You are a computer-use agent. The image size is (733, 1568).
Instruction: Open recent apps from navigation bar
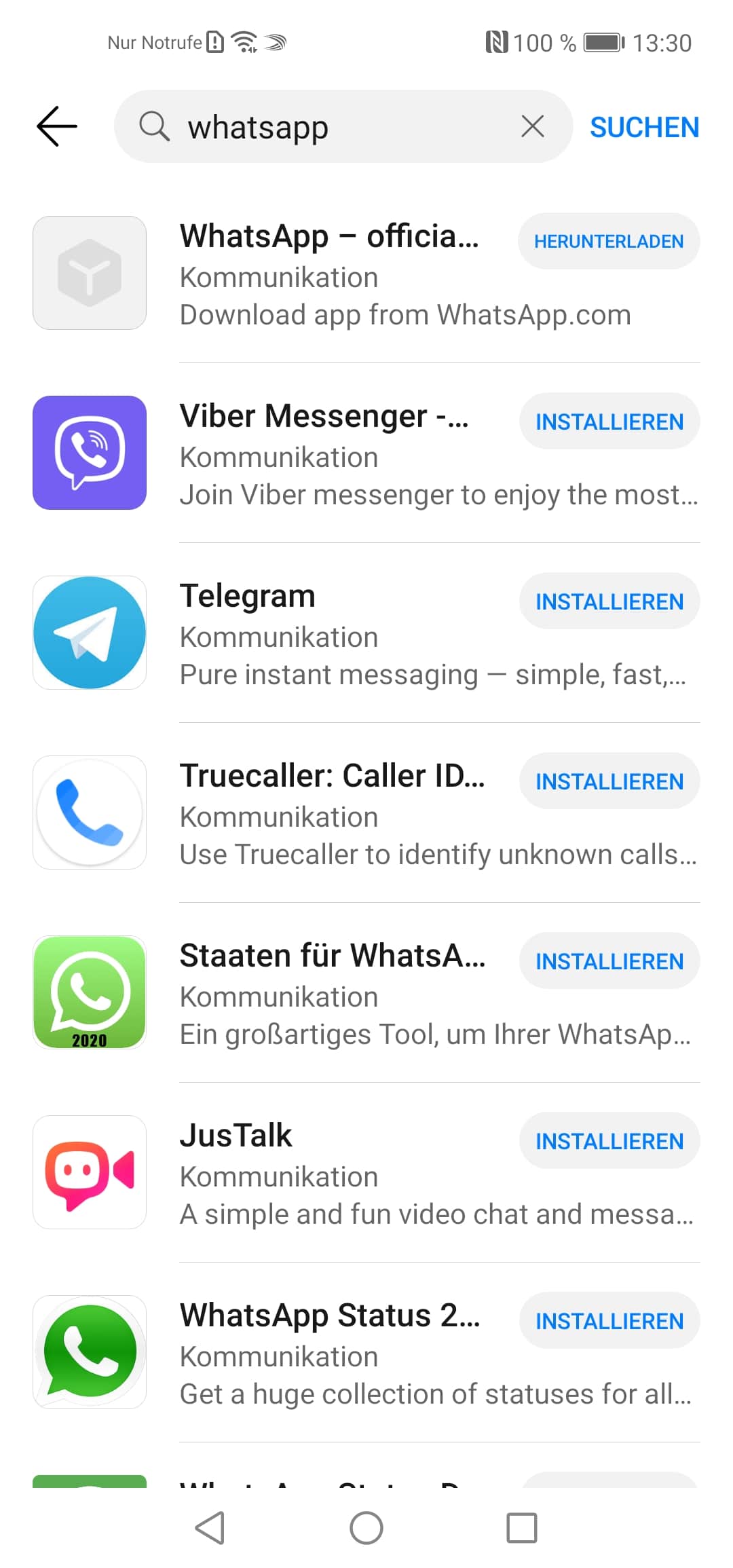(x=522, y=1528)
